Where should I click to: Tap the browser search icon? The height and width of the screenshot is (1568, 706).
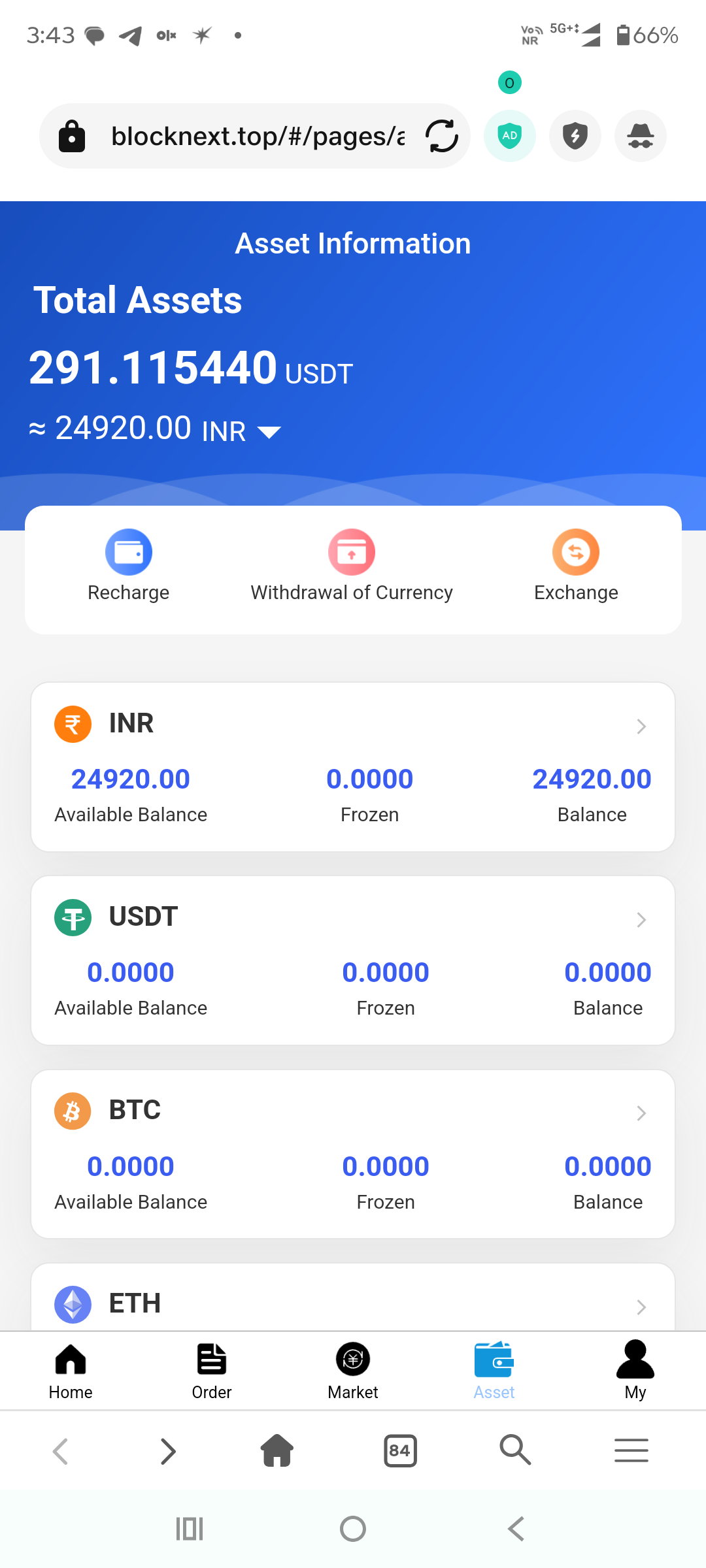tap(515, 1451)
